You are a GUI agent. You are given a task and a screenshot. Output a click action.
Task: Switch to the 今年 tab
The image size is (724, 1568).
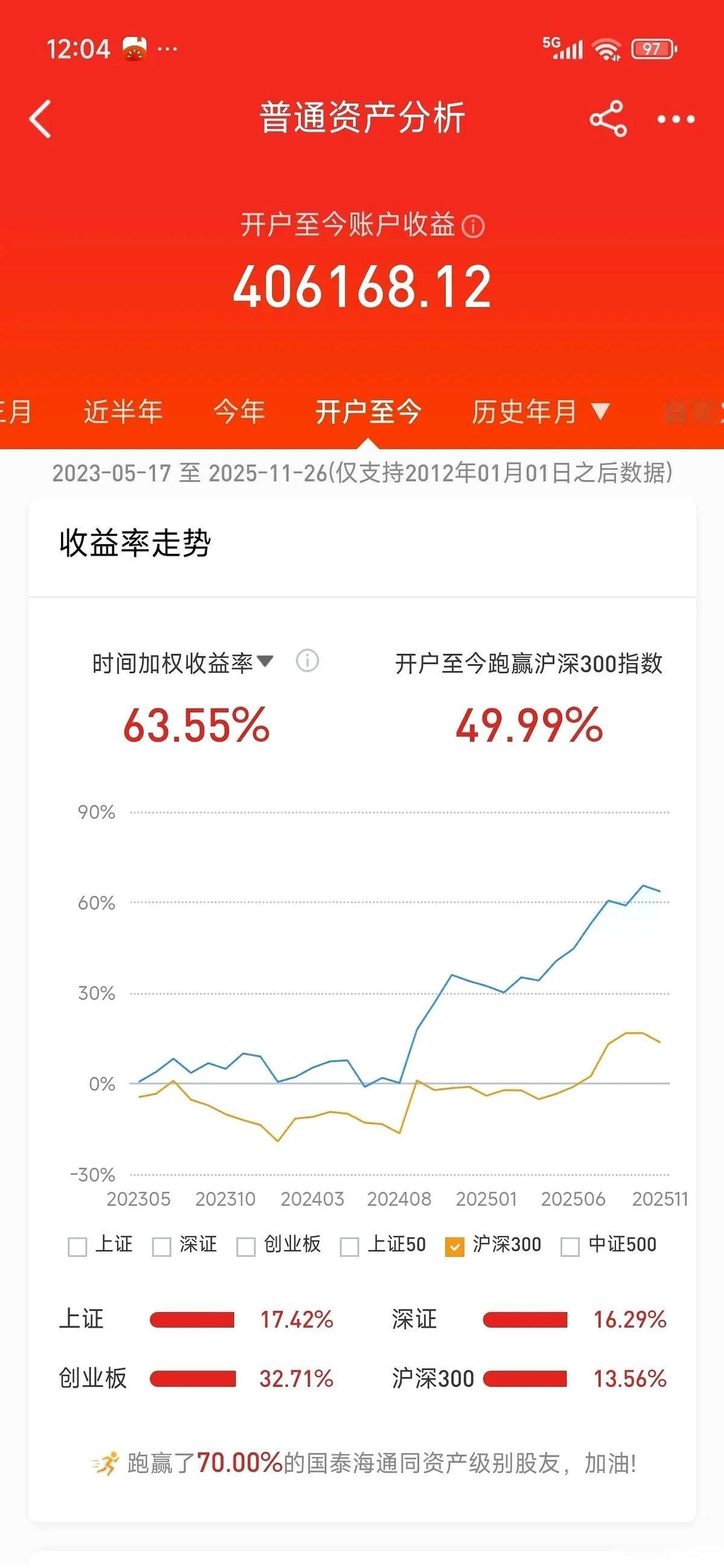pyautogui.click(x=241, y=411)
